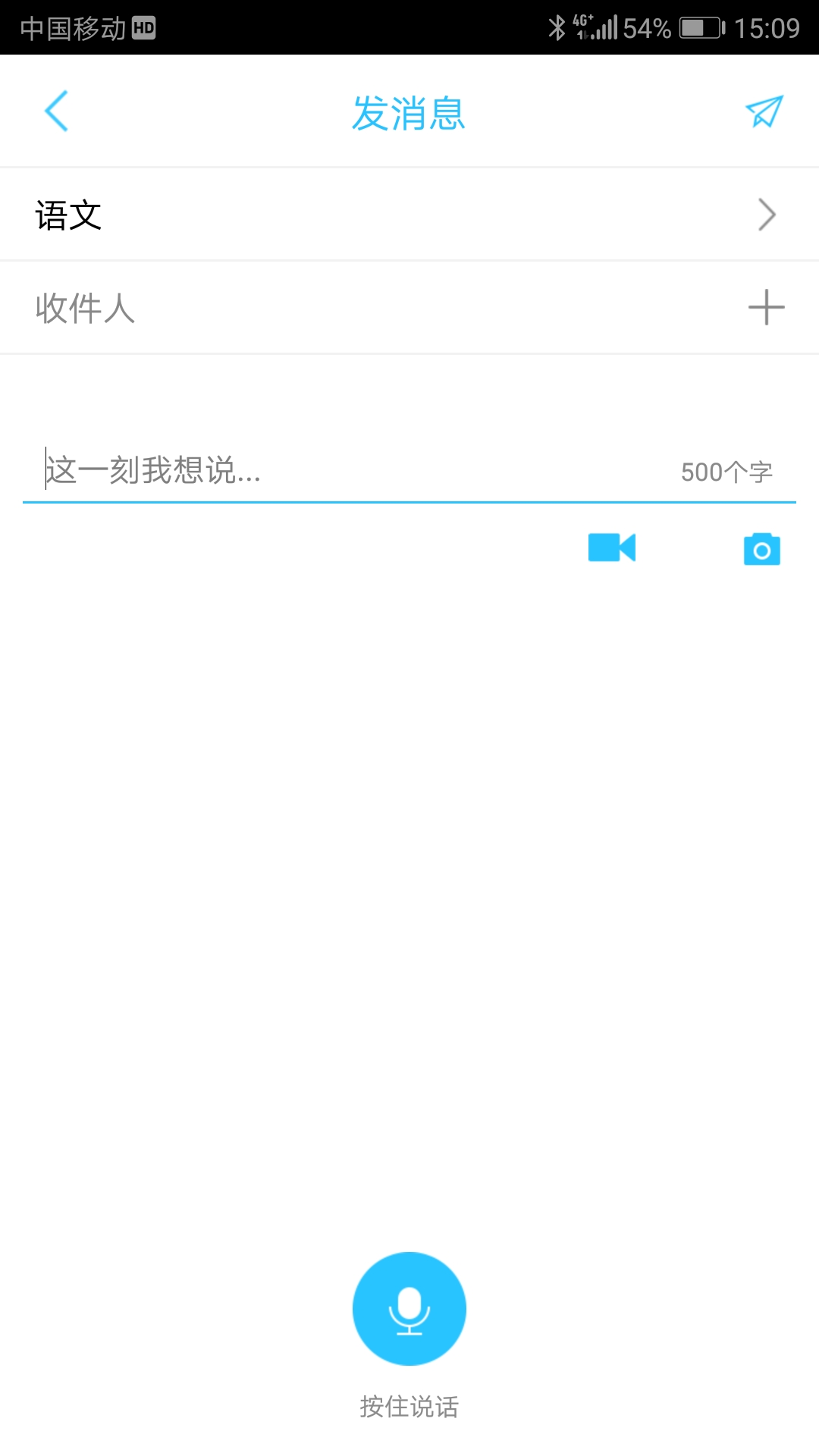
Task: Tap the 按住说话 microphone button
Action: (409, 1309)
